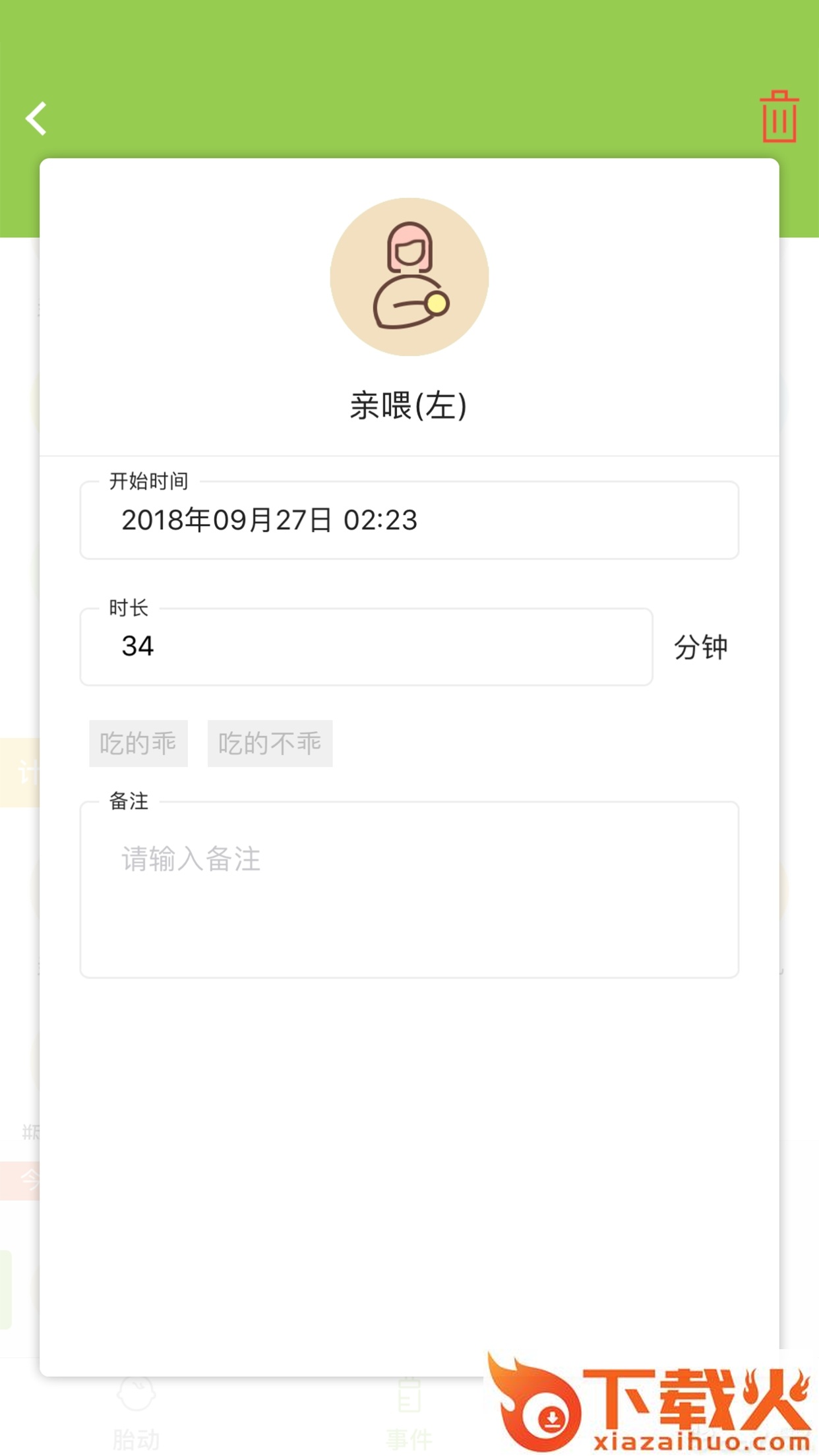Select the 吃的不乖 tag
Screen dimensions: 819x1456
tap(270, 744)
